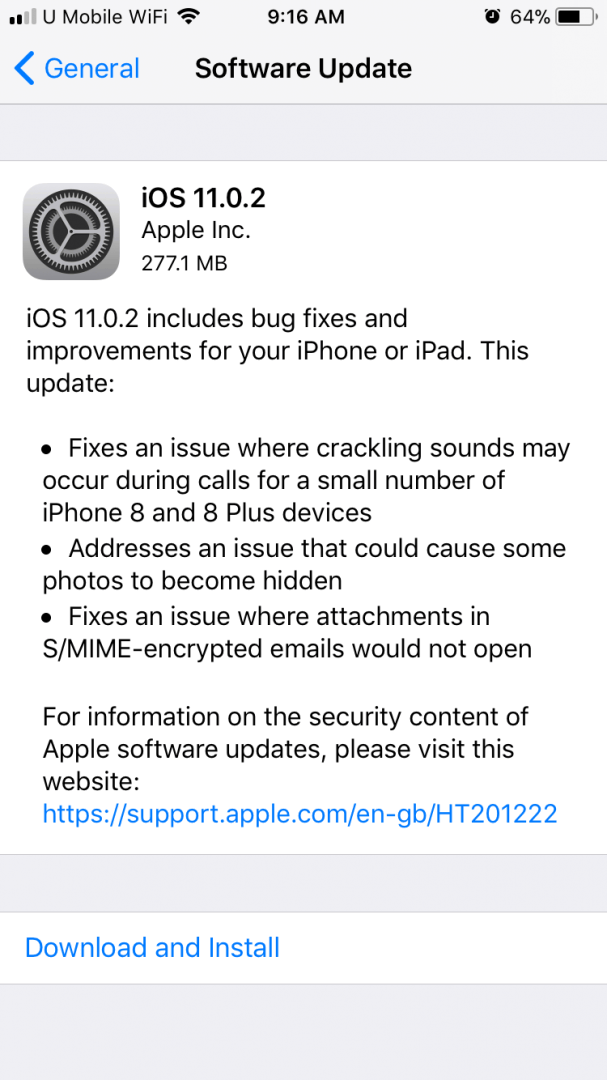Go back to General settings

tap(76, 69)
